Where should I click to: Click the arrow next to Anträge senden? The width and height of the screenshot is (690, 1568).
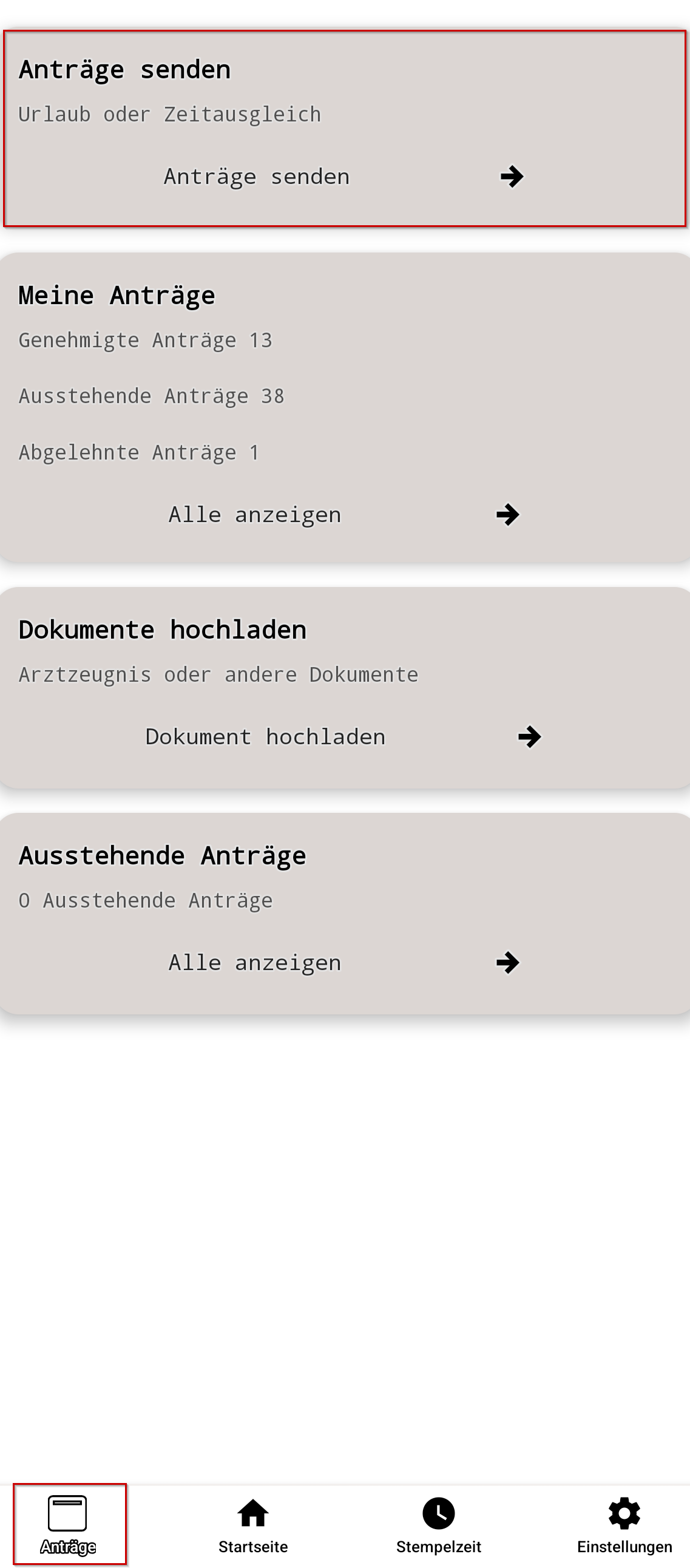[x=512, y=176]
